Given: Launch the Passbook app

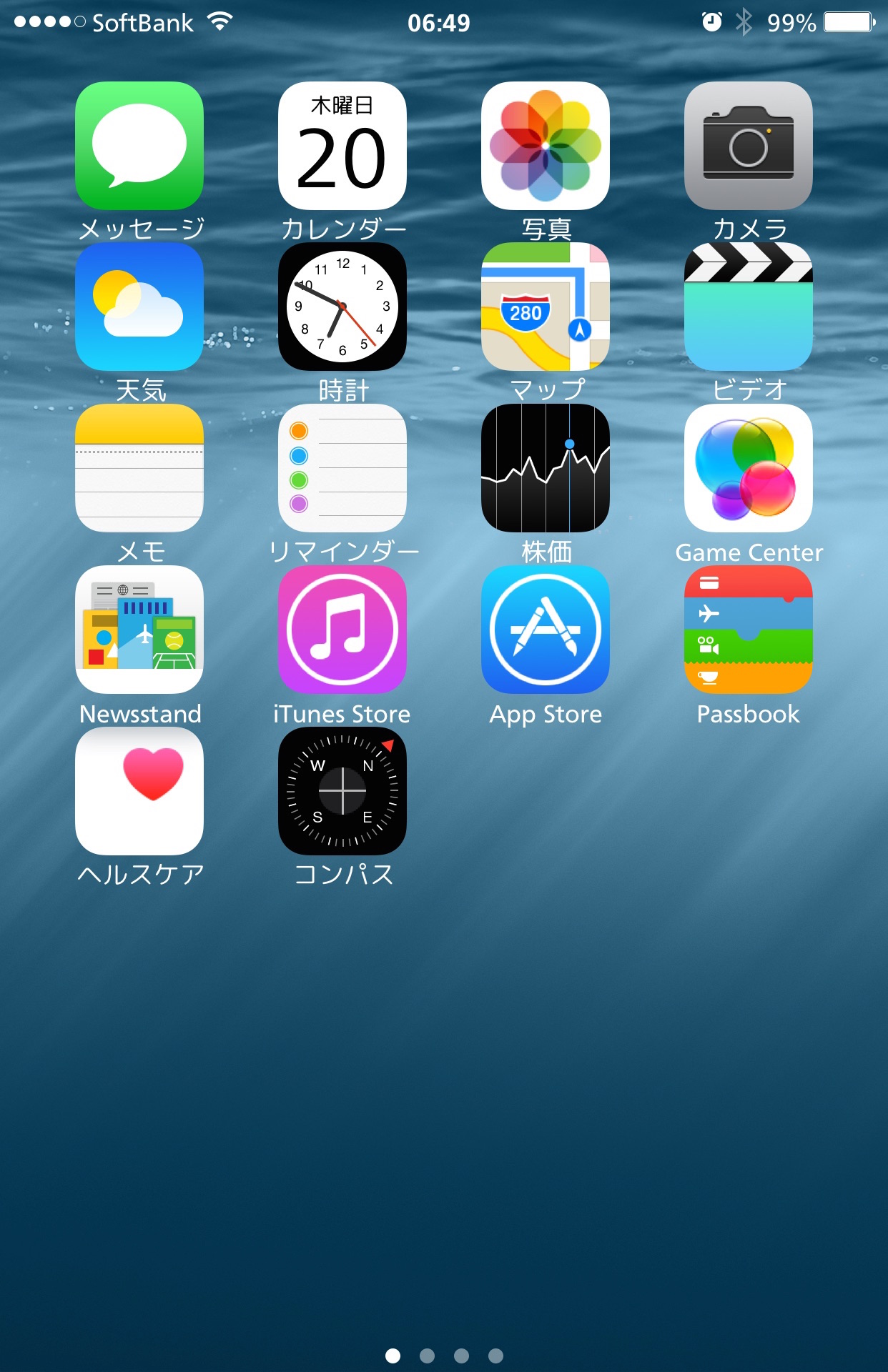Looking at the screenshot, I should 749,630.
